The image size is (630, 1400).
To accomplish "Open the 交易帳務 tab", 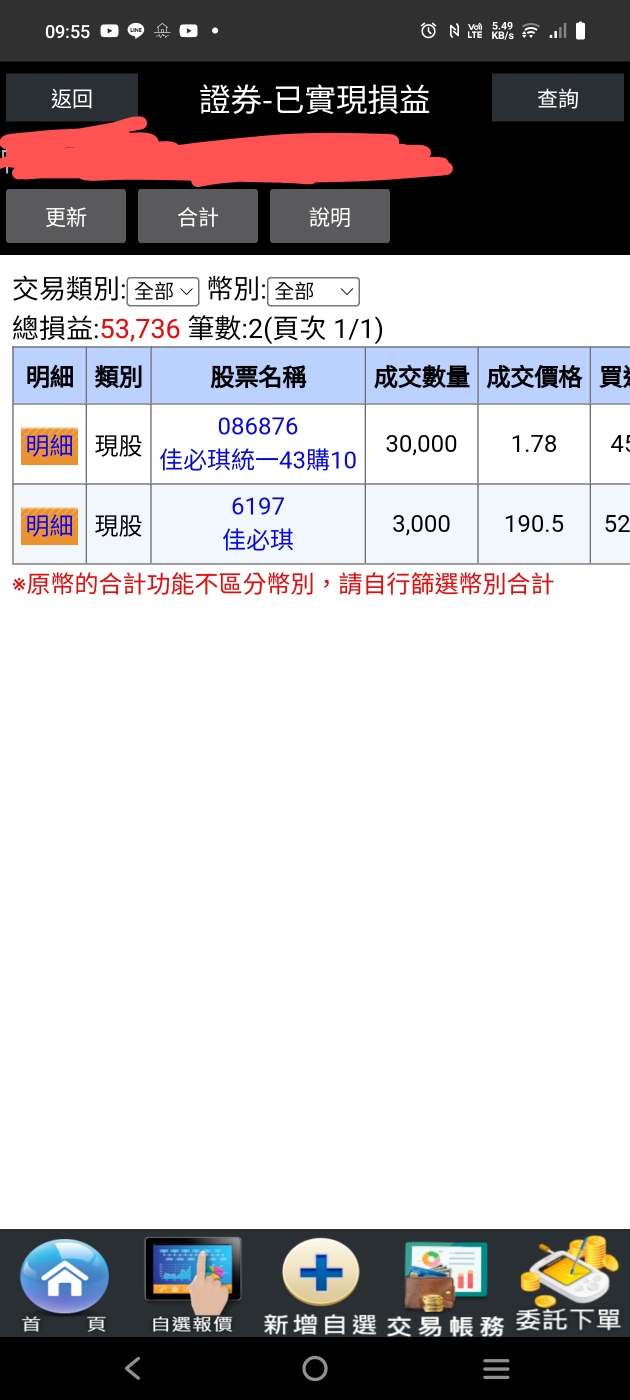I will coord(446,1285).
